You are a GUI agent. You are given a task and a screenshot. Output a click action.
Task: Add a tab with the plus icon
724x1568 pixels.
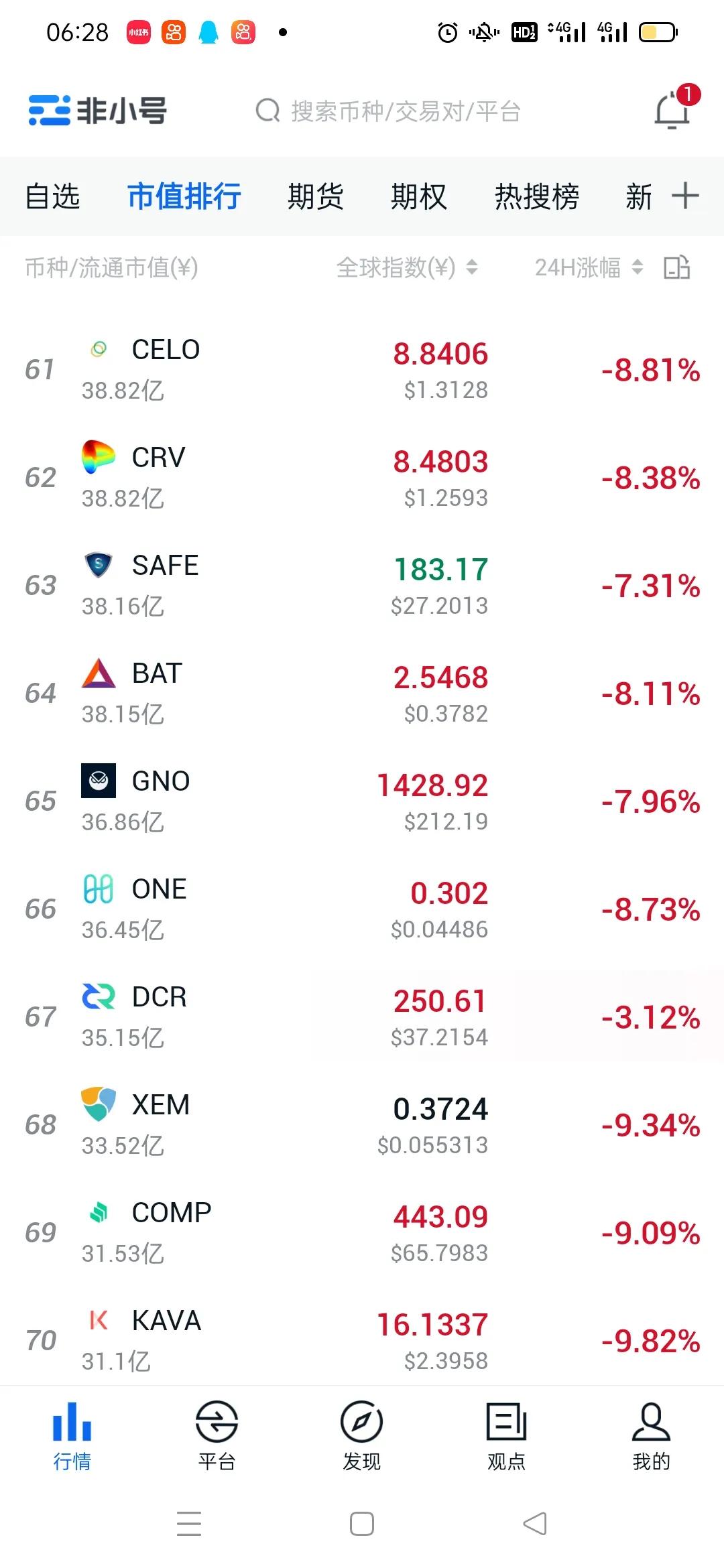[685, 196]
